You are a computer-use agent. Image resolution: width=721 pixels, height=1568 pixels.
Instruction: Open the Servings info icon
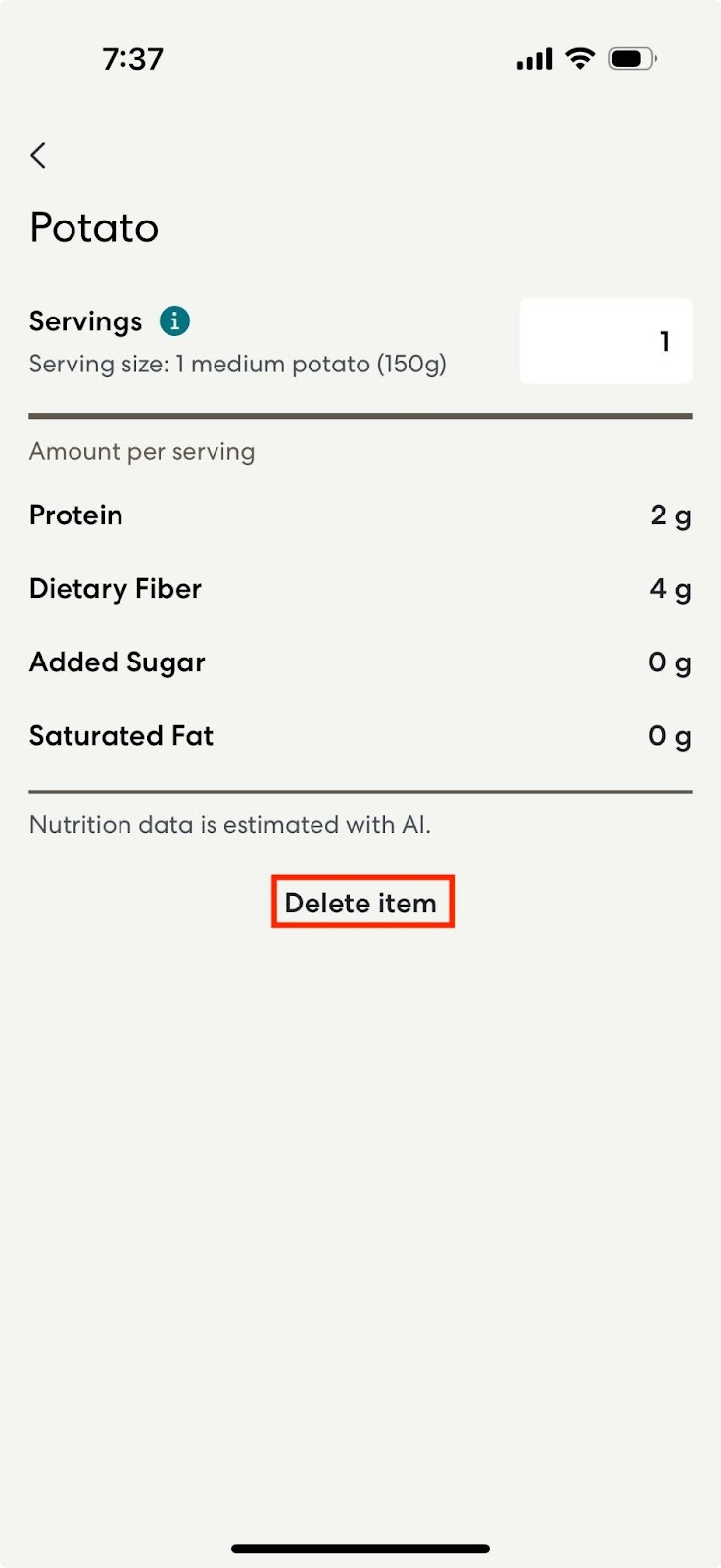pos(174,320)
